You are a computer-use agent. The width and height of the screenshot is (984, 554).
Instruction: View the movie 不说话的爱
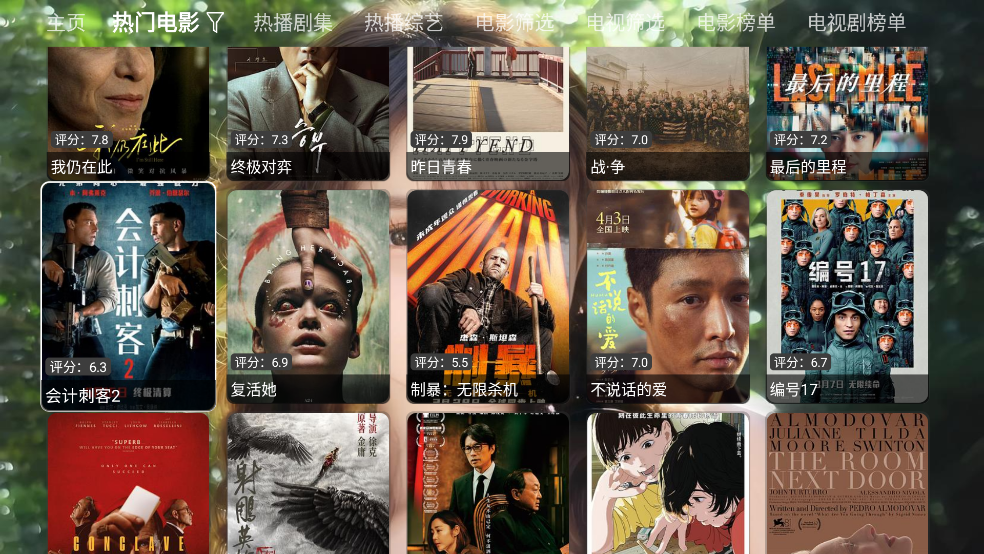(x=668, y=296)
